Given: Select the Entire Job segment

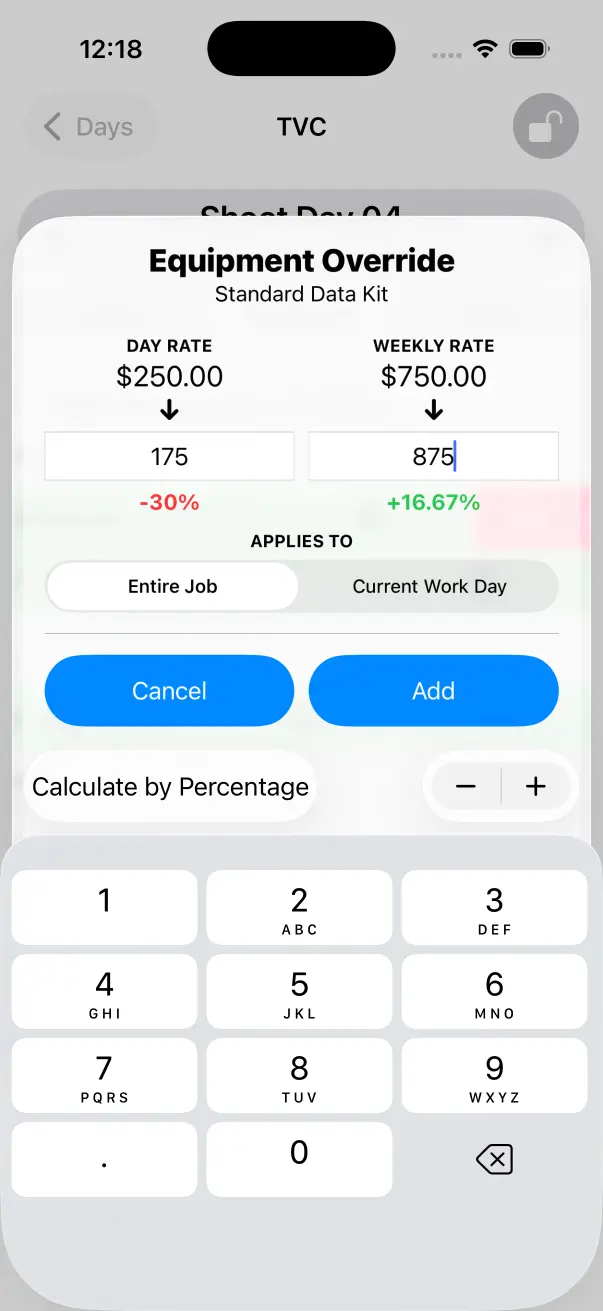Looking at the screenshot, I should tap(172, 587).
